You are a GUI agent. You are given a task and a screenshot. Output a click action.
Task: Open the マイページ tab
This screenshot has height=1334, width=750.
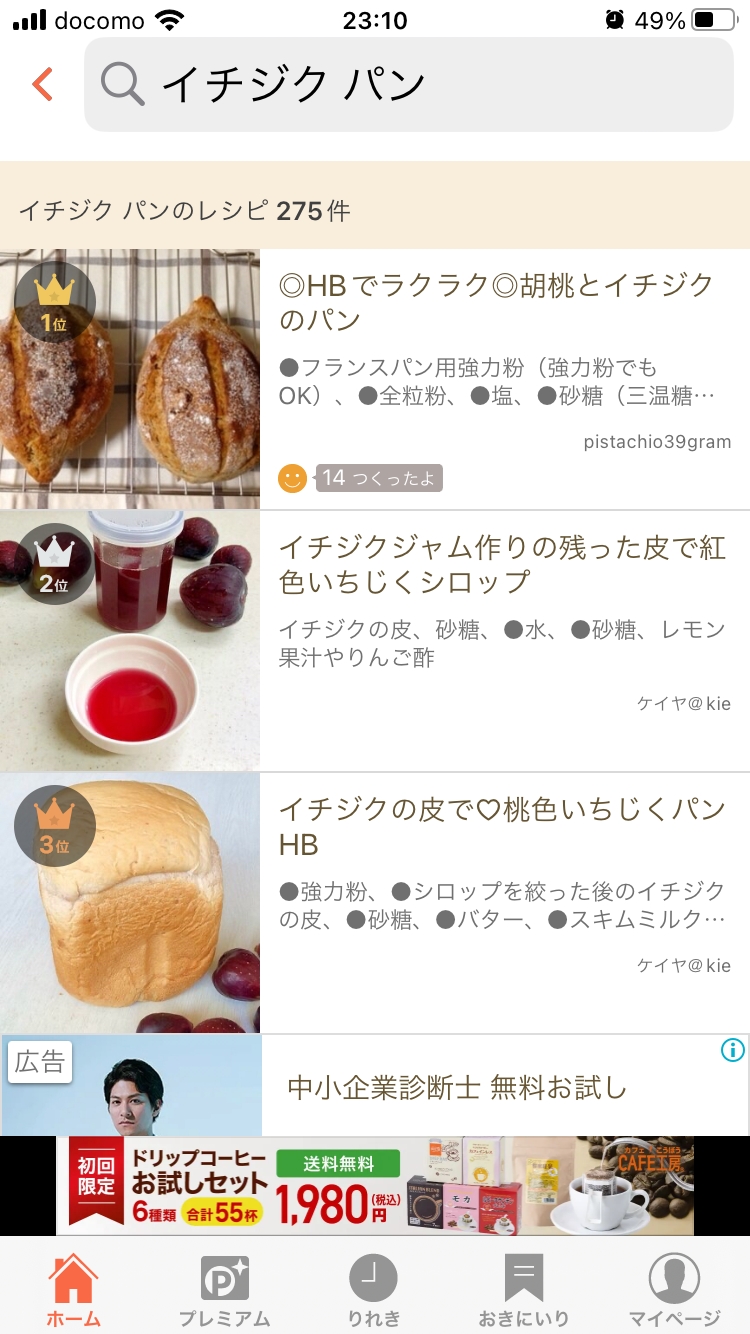[x=674, y=1290]
